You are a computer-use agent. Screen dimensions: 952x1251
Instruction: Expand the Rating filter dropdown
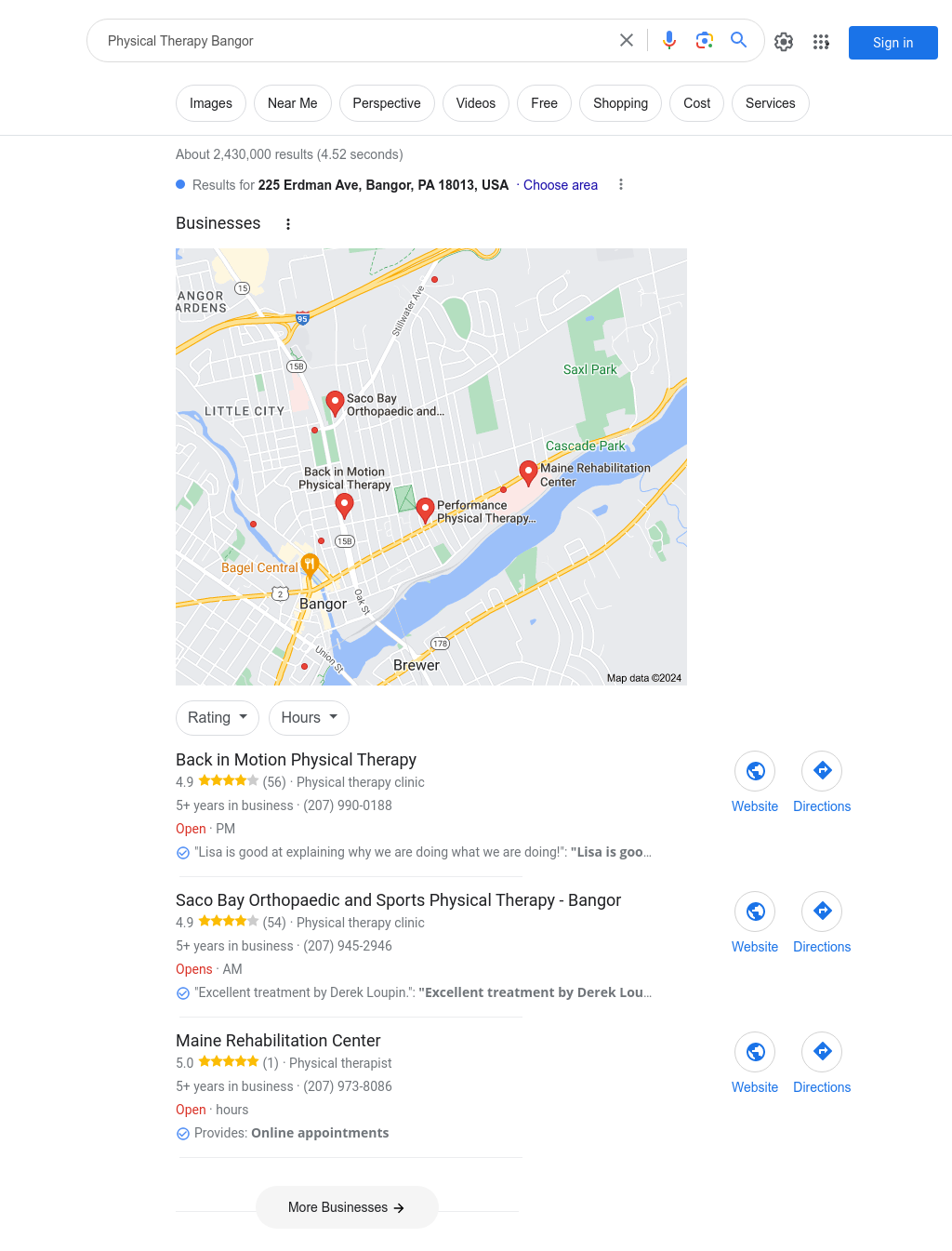(217, 717)
